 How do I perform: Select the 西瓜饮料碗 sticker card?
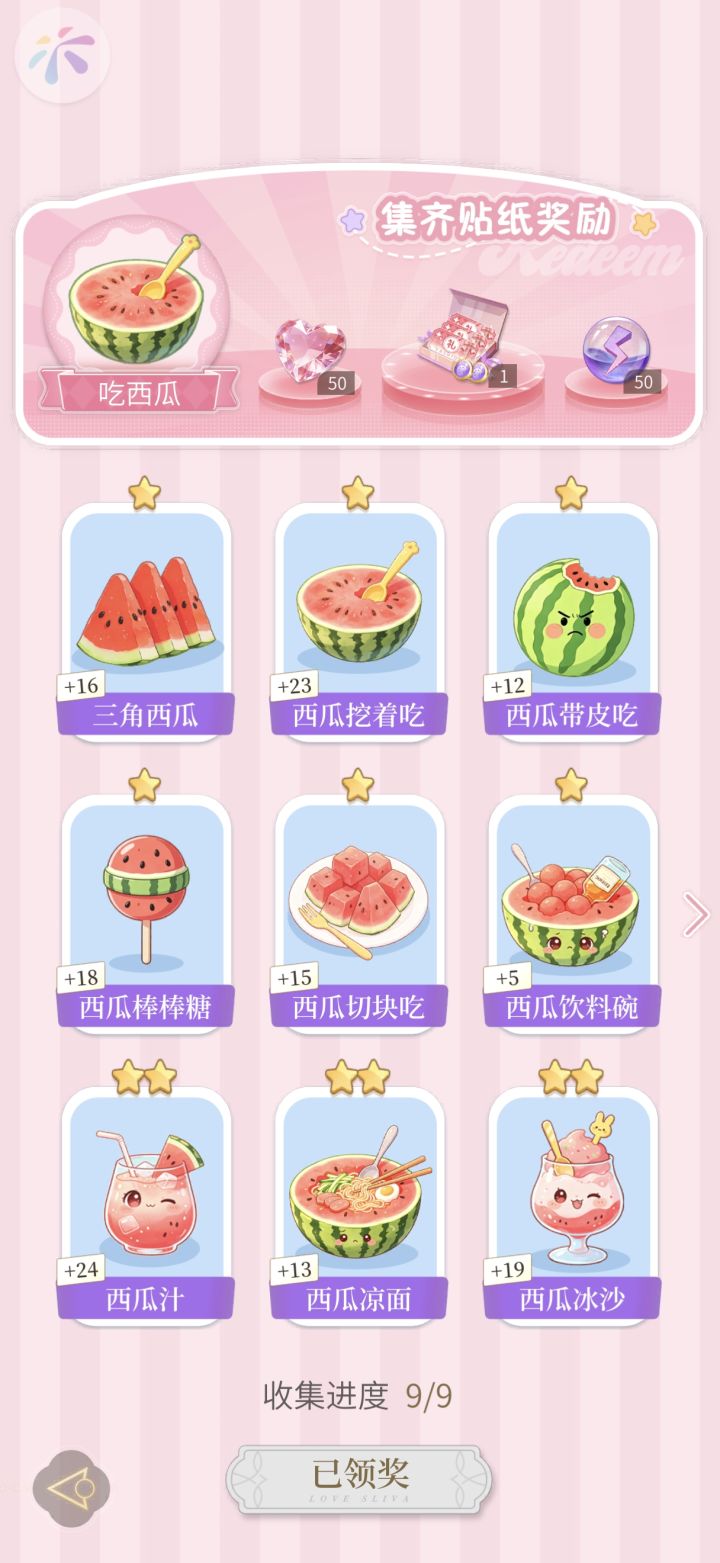pyautogui.click(x=572, y=914)
